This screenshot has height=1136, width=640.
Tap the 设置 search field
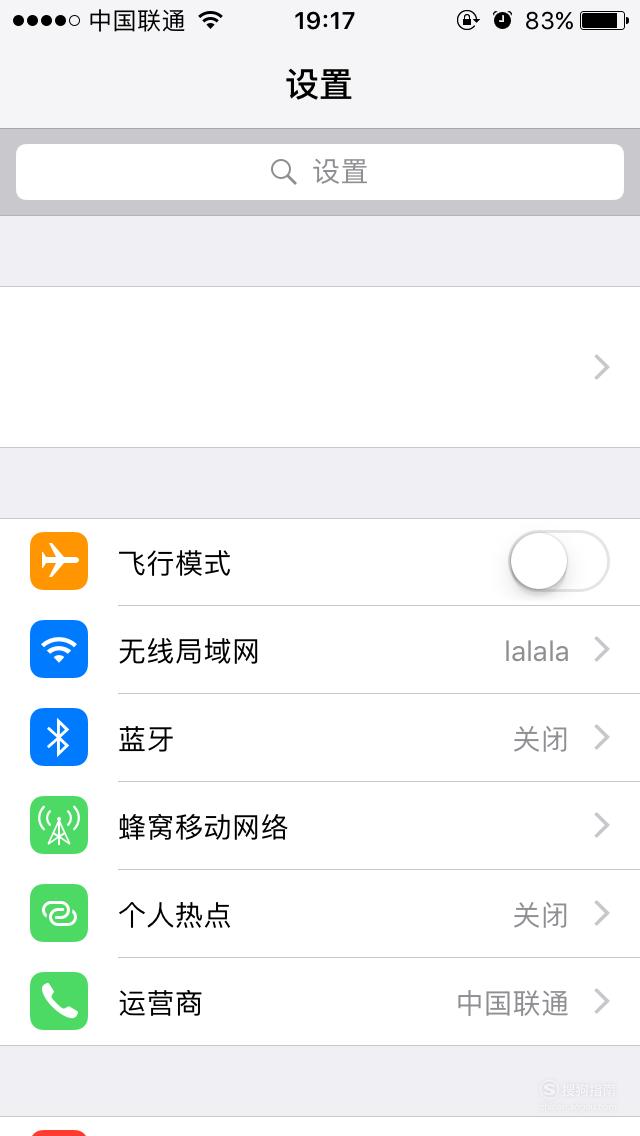[320, 172]
